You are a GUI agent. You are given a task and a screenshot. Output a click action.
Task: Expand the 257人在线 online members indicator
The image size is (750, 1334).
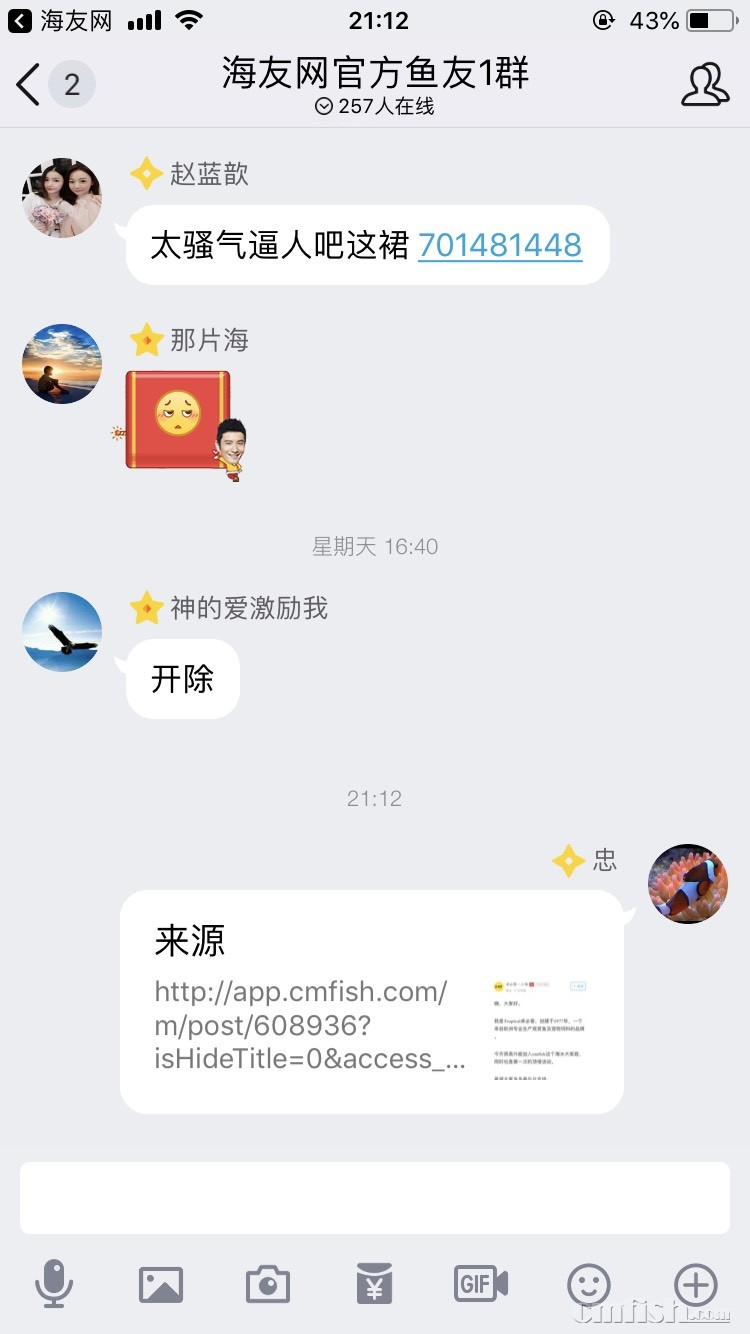(374, 106)
